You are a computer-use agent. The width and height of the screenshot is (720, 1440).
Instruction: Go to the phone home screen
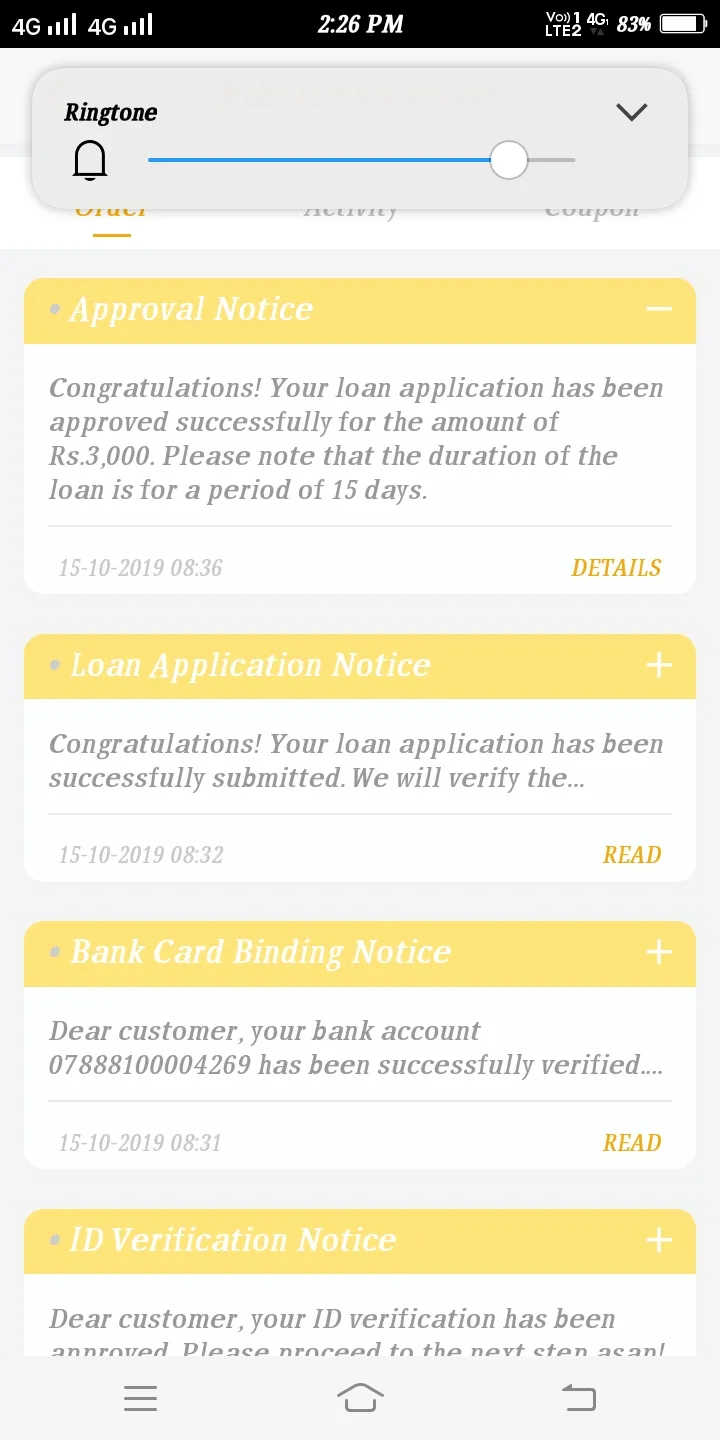[x=361, y=1397]
